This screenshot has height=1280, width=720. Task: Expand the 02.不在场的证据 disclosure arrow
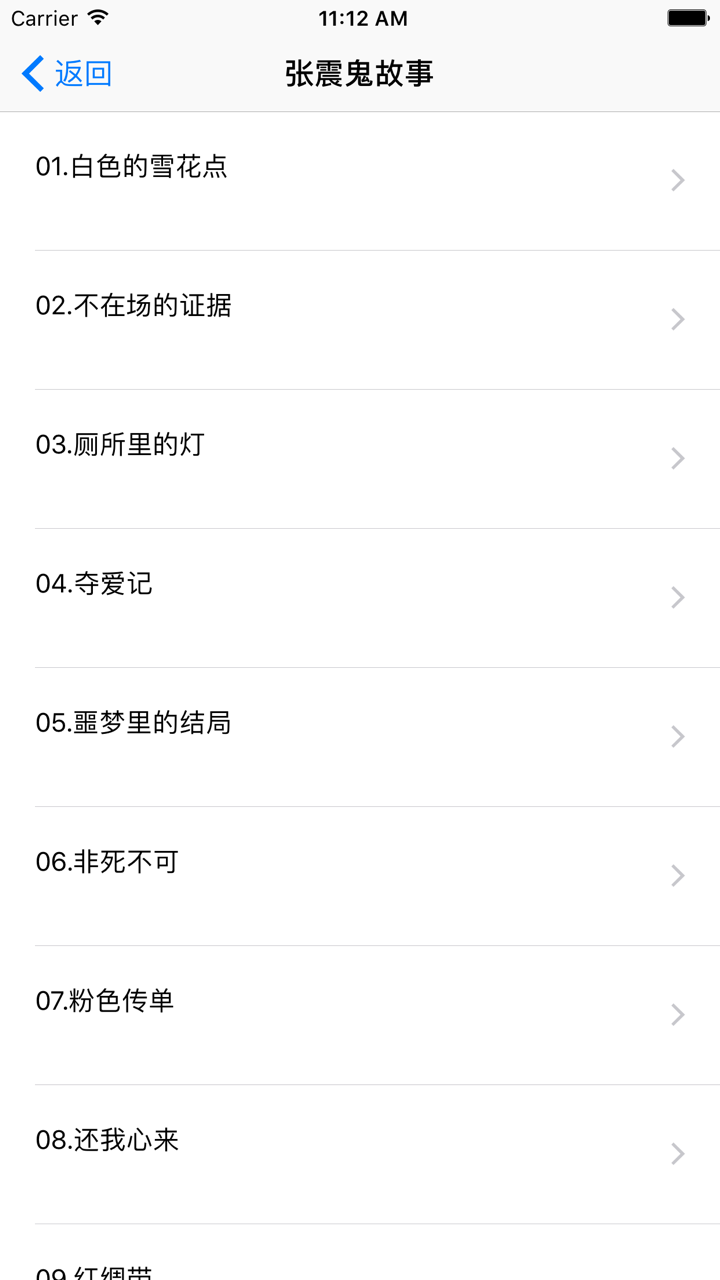[x=678, y=319]
